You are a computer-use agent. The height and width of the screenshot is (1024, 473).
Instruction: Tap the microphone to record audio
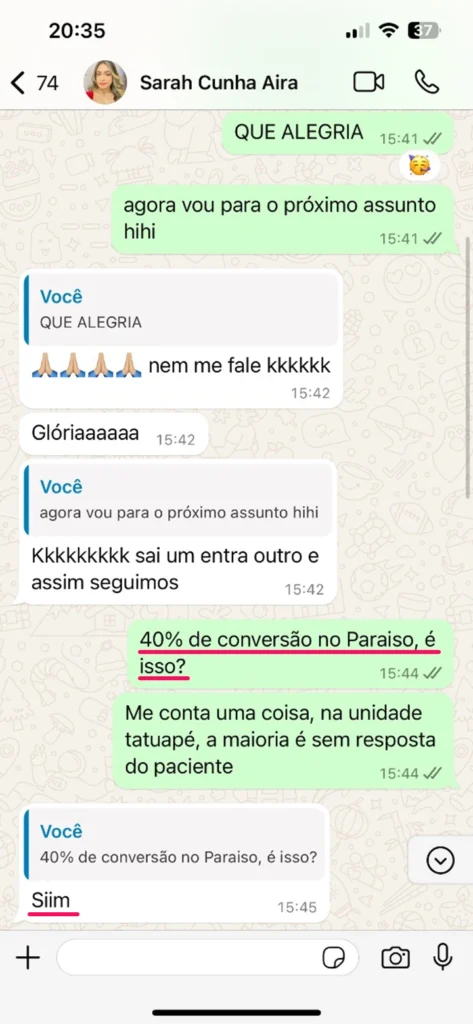coord(443,958)
